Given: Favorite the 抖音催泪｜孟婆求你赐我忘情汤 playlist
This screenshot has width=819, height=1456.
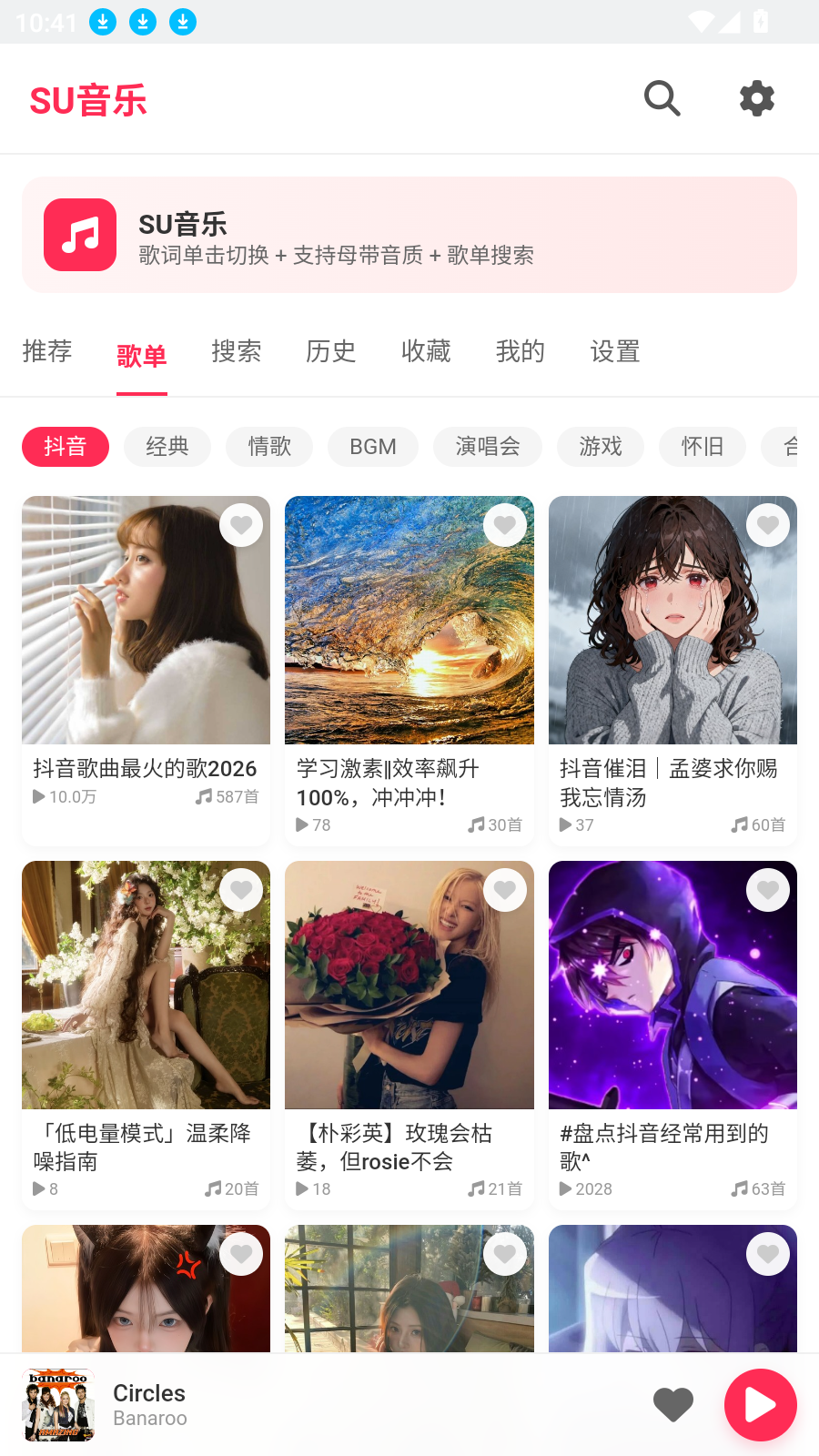Looking at the screenshot, I should tap(767, 524).
